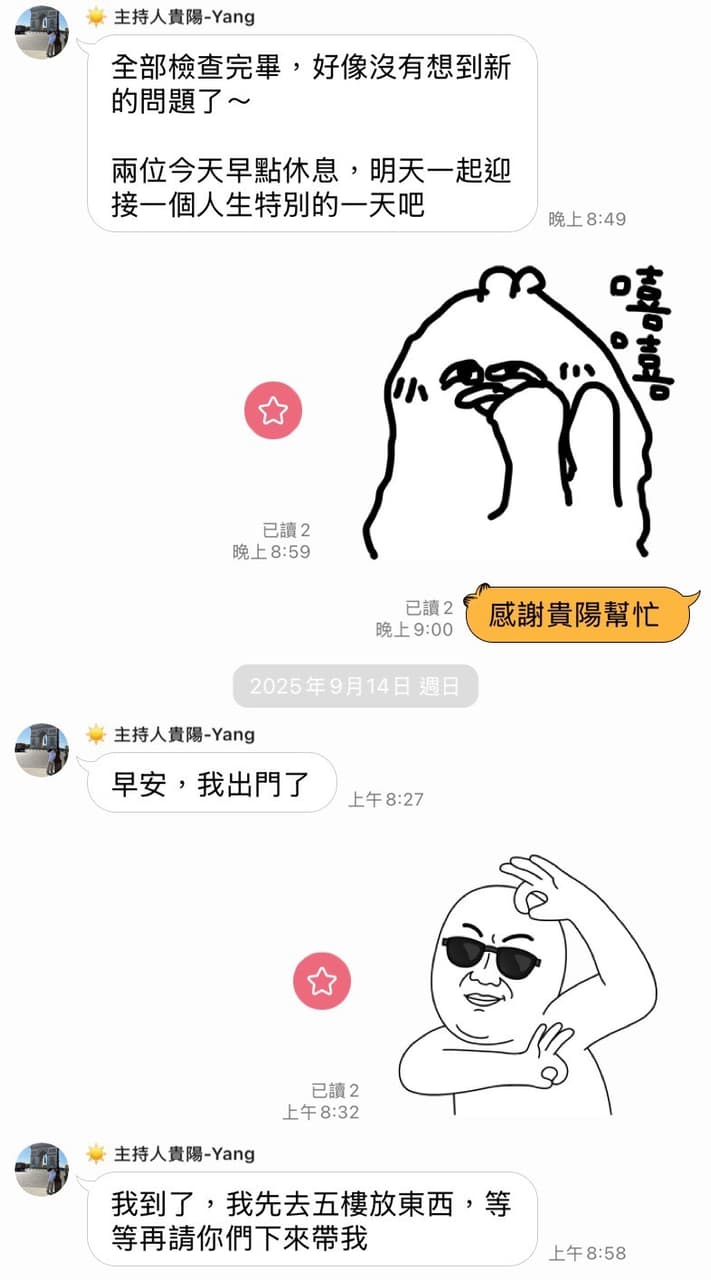Open the sender avatar beside 全部檢查完畢 message
The height and width of the screenshot is (1280, 711).
pos(42,32)
